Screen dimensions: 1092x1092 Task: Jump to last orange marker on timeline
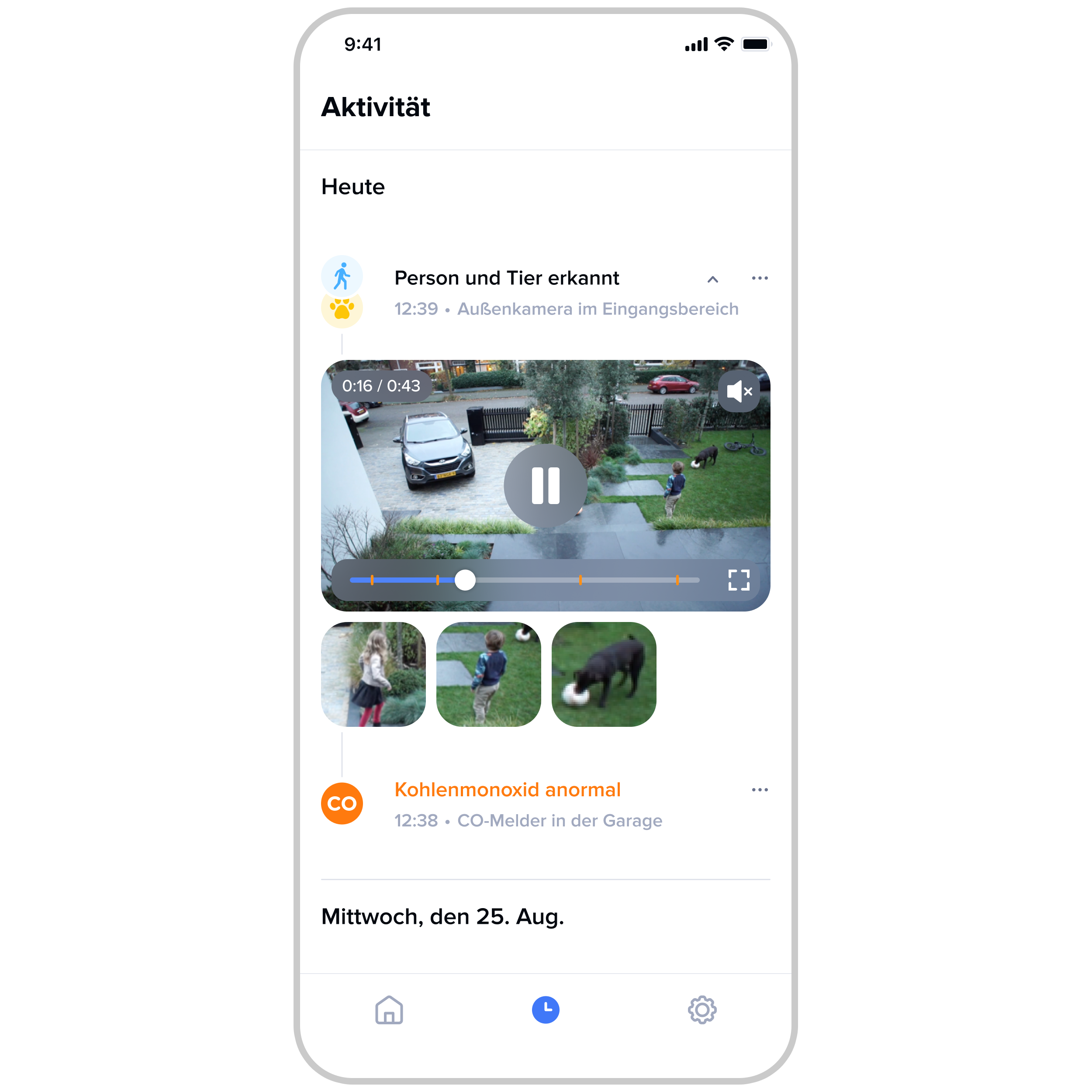tap(677, 580)
